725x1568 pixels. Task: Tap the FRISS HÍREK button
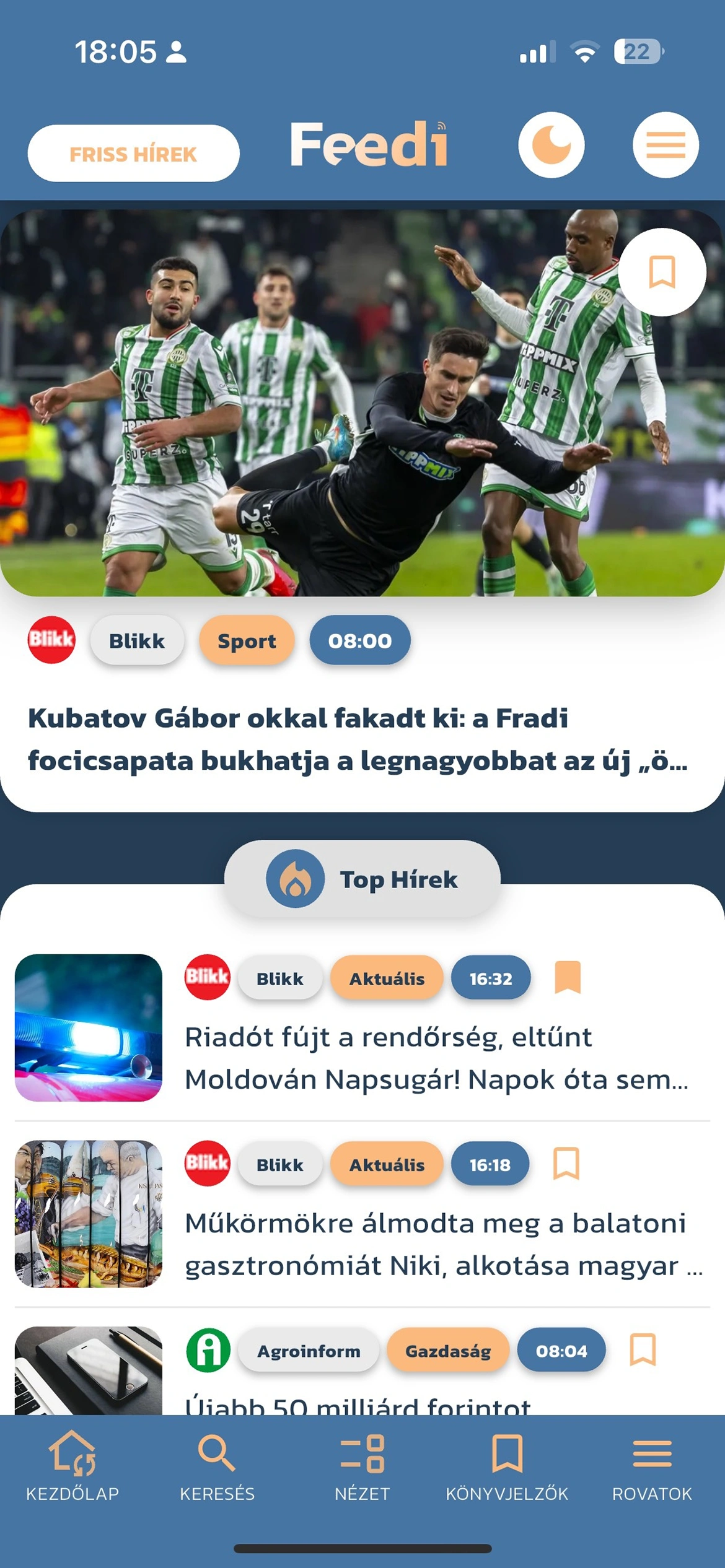133,153
